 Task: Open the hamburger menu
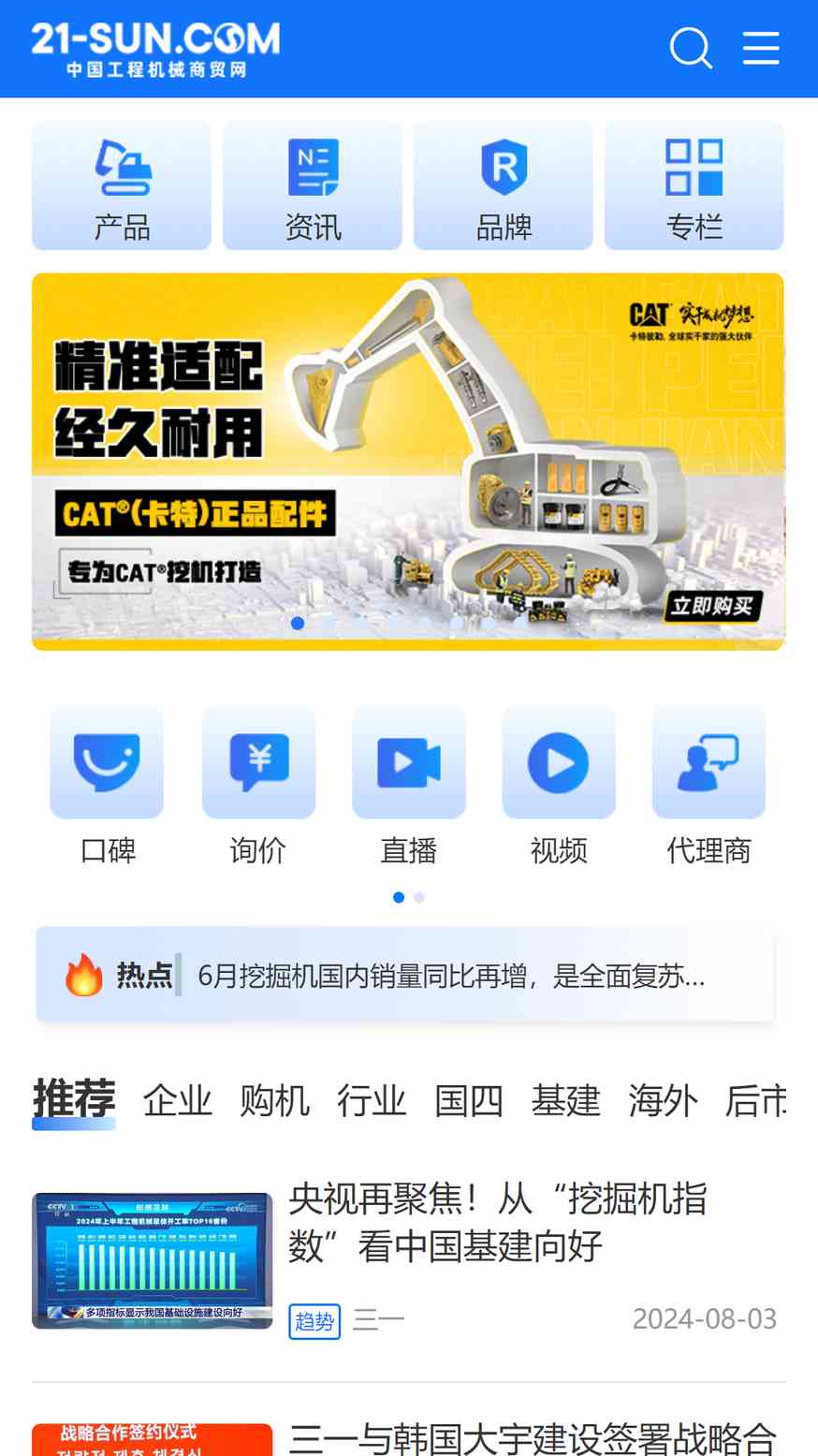[761, 48]
